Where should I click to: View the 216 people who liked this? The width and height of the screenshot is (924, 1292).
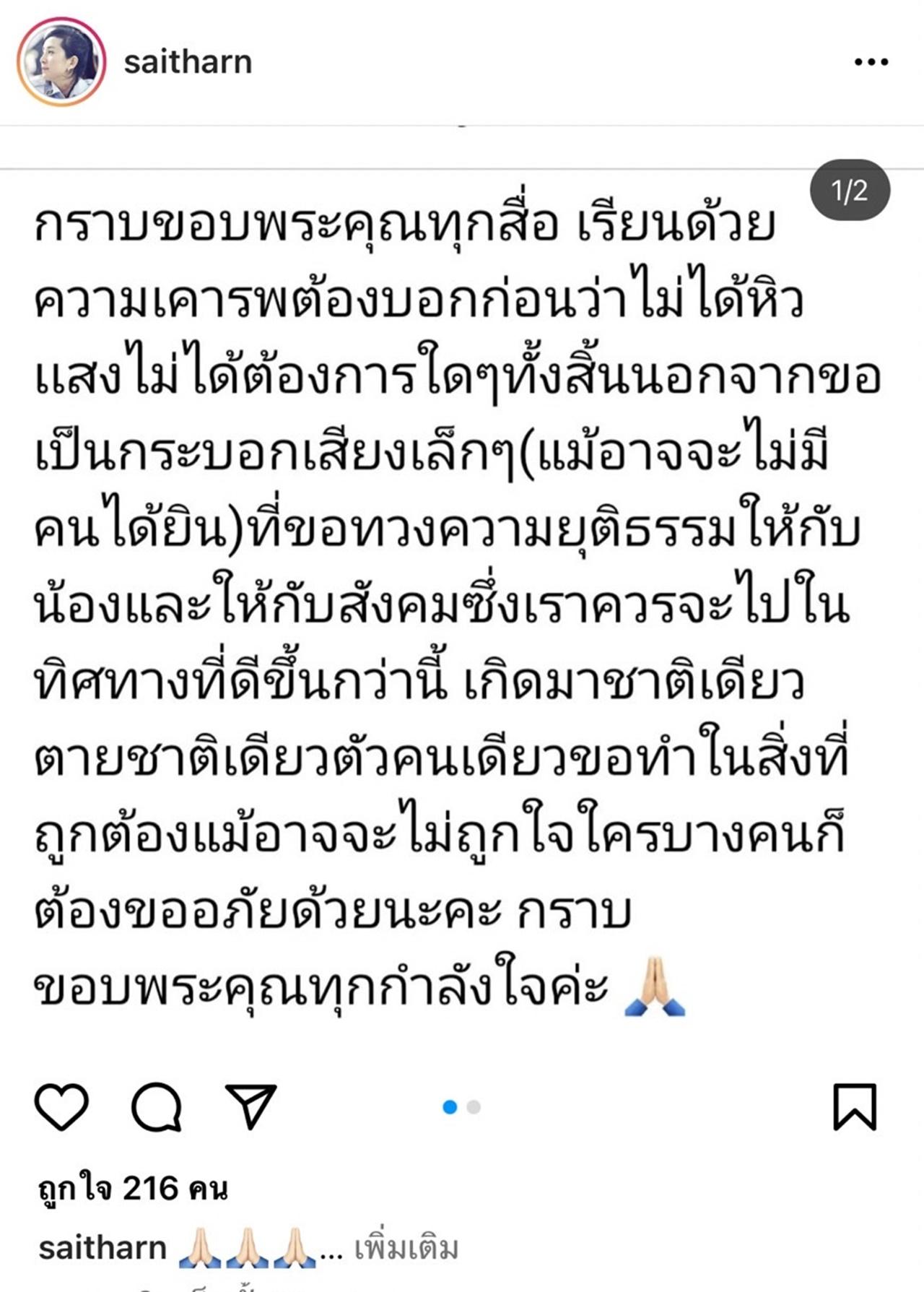coord(133,1188)
